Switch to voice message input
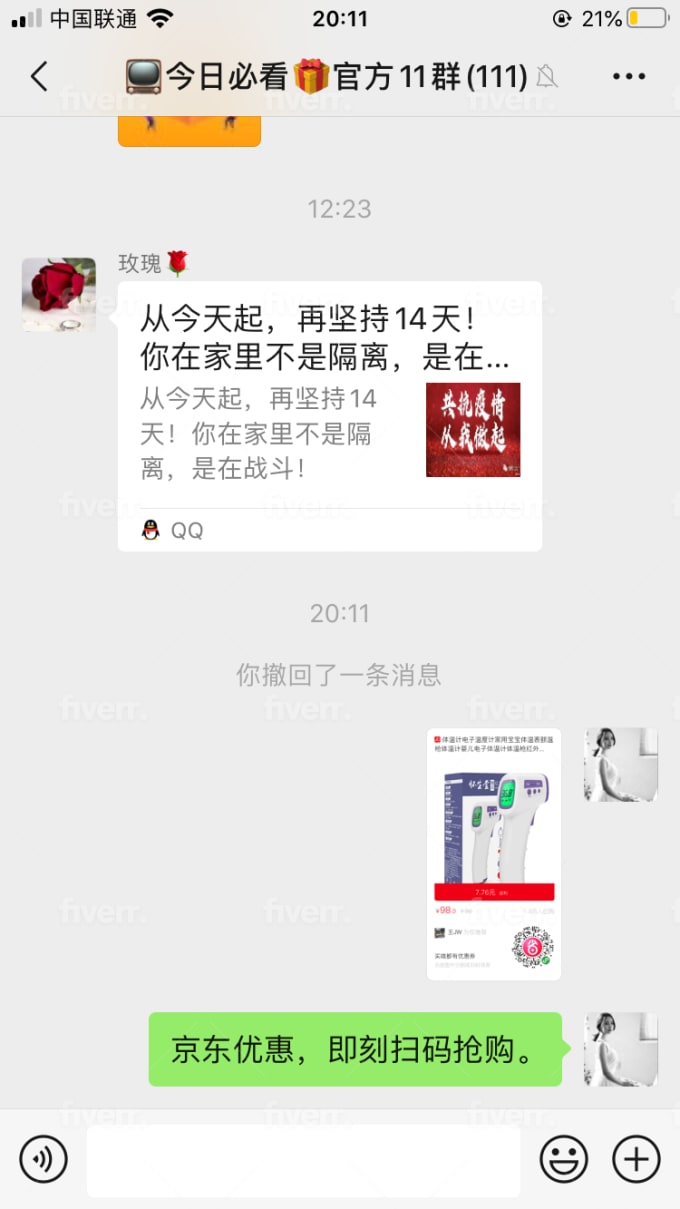This screenshot has height=1209, width=680. (x=43, y=1160)
